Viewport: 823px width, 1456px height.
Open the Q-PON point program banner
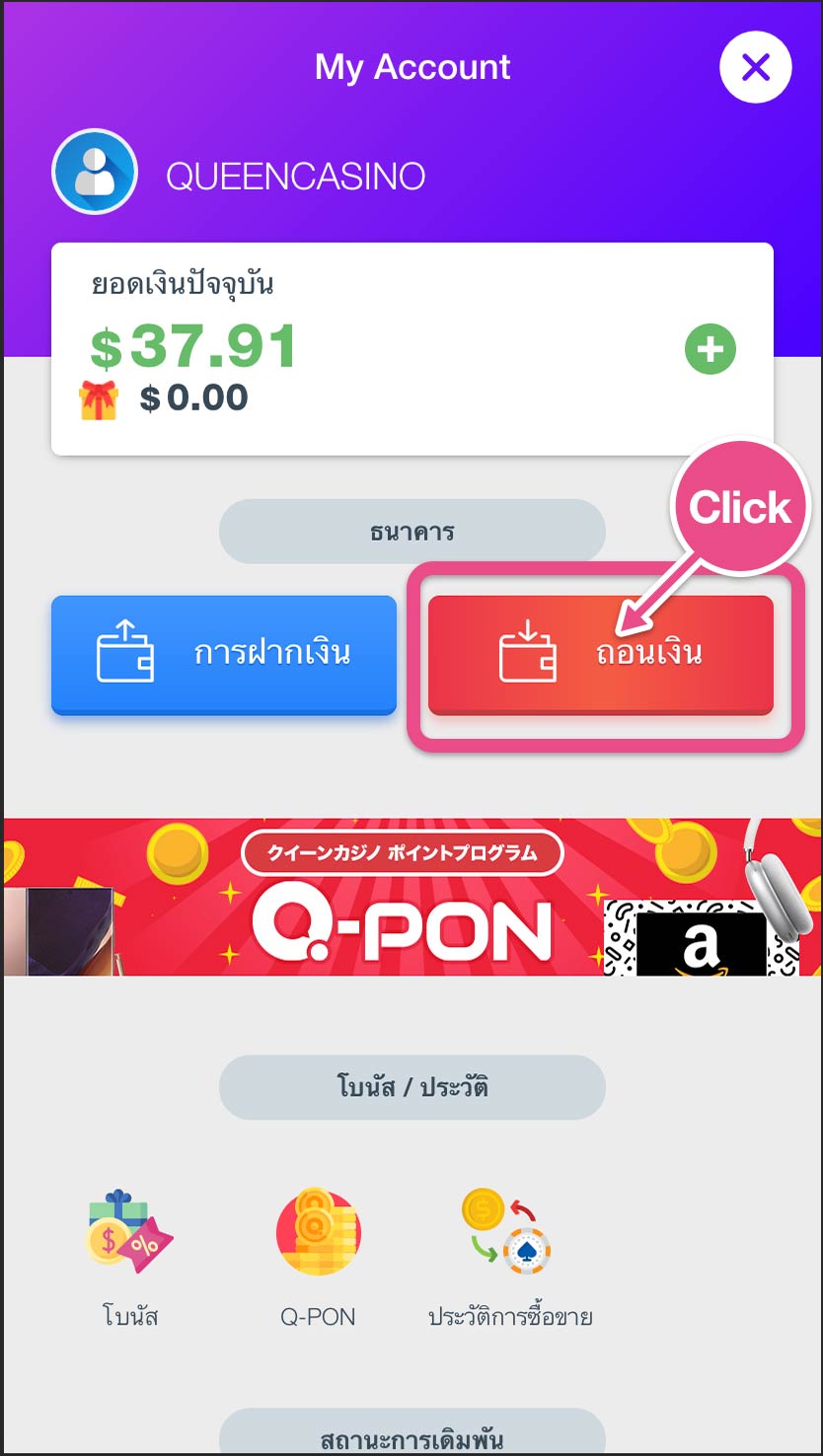pyautogui.click(x=411, y=897)
